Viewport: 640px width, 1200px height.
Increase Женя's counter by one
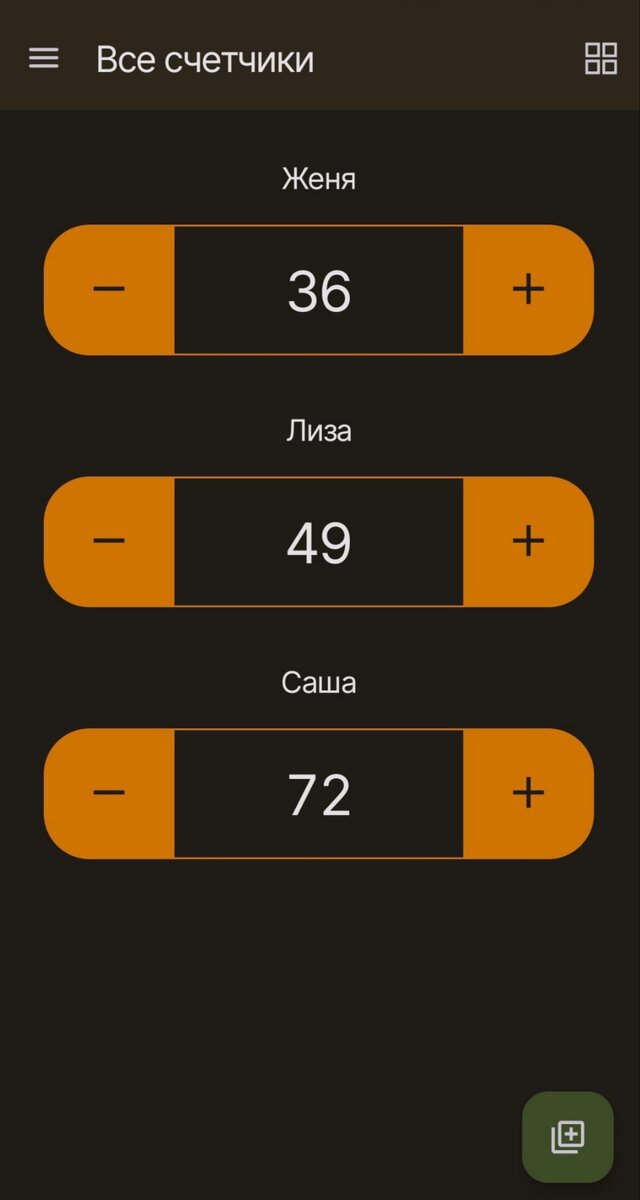tap(529, 290)
